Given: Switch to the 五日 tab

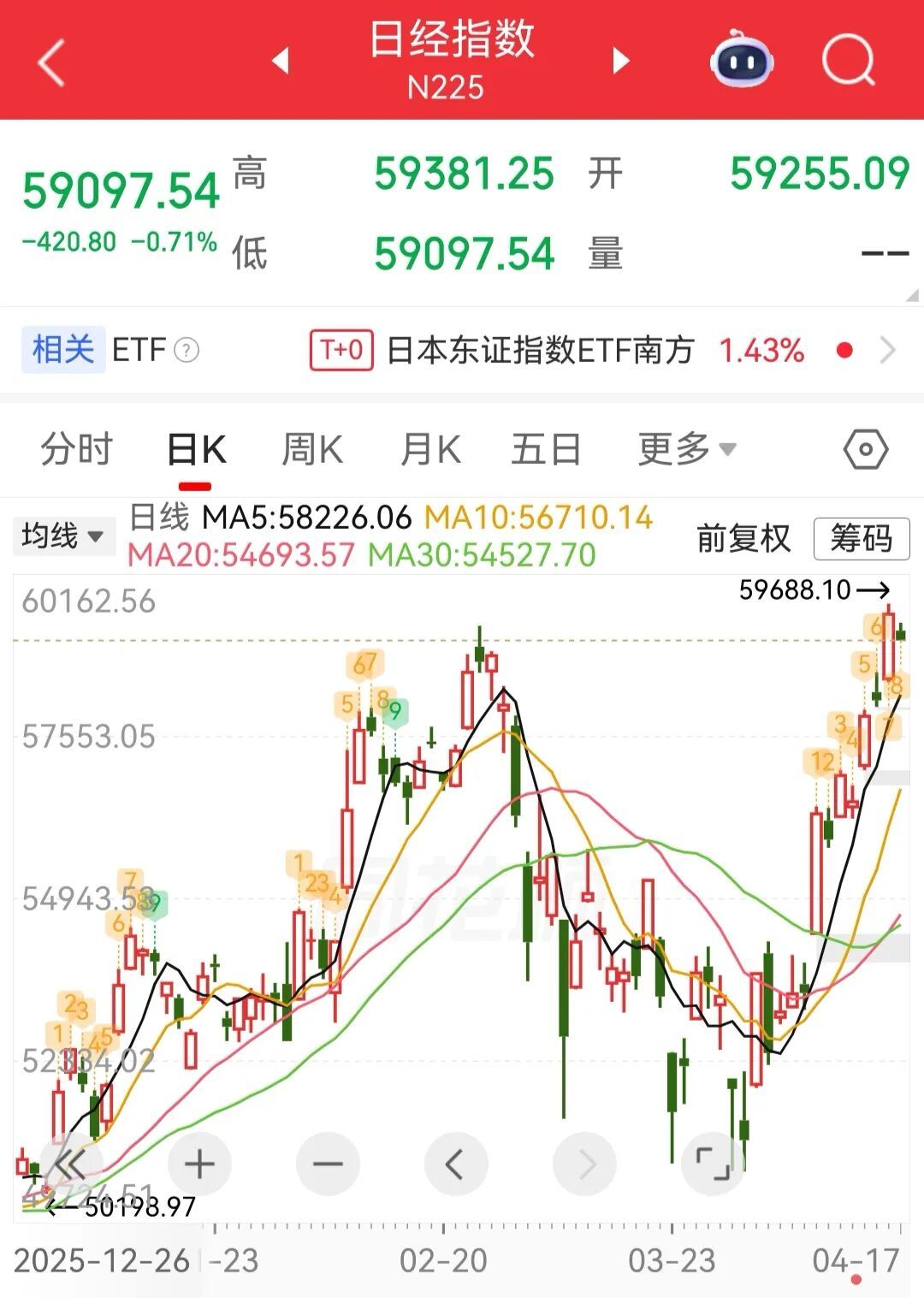Looking at the screenshot, I should pyautogui.click(x=546, y=449).
